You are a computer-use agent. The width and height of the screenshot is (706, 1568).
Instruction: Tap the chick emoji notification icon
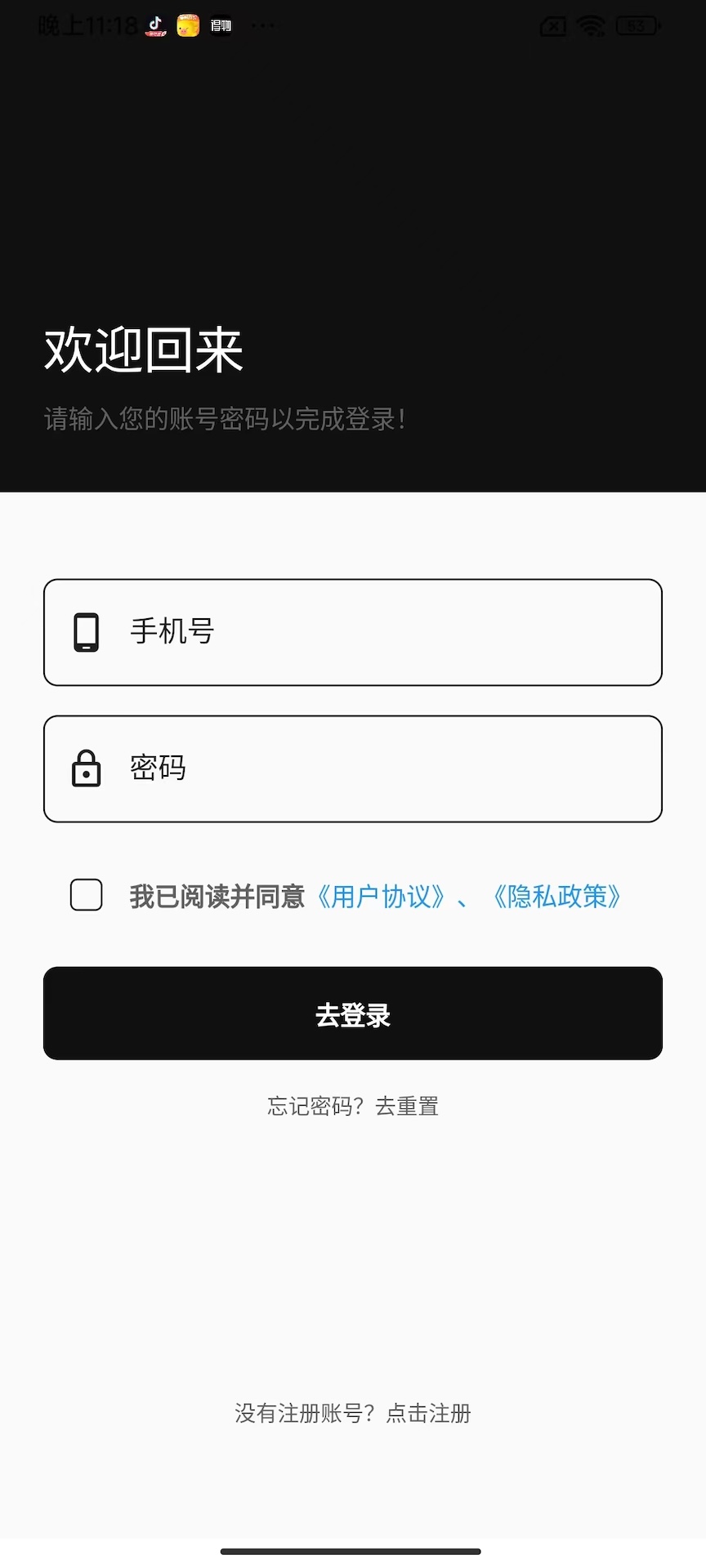[188, 24]
